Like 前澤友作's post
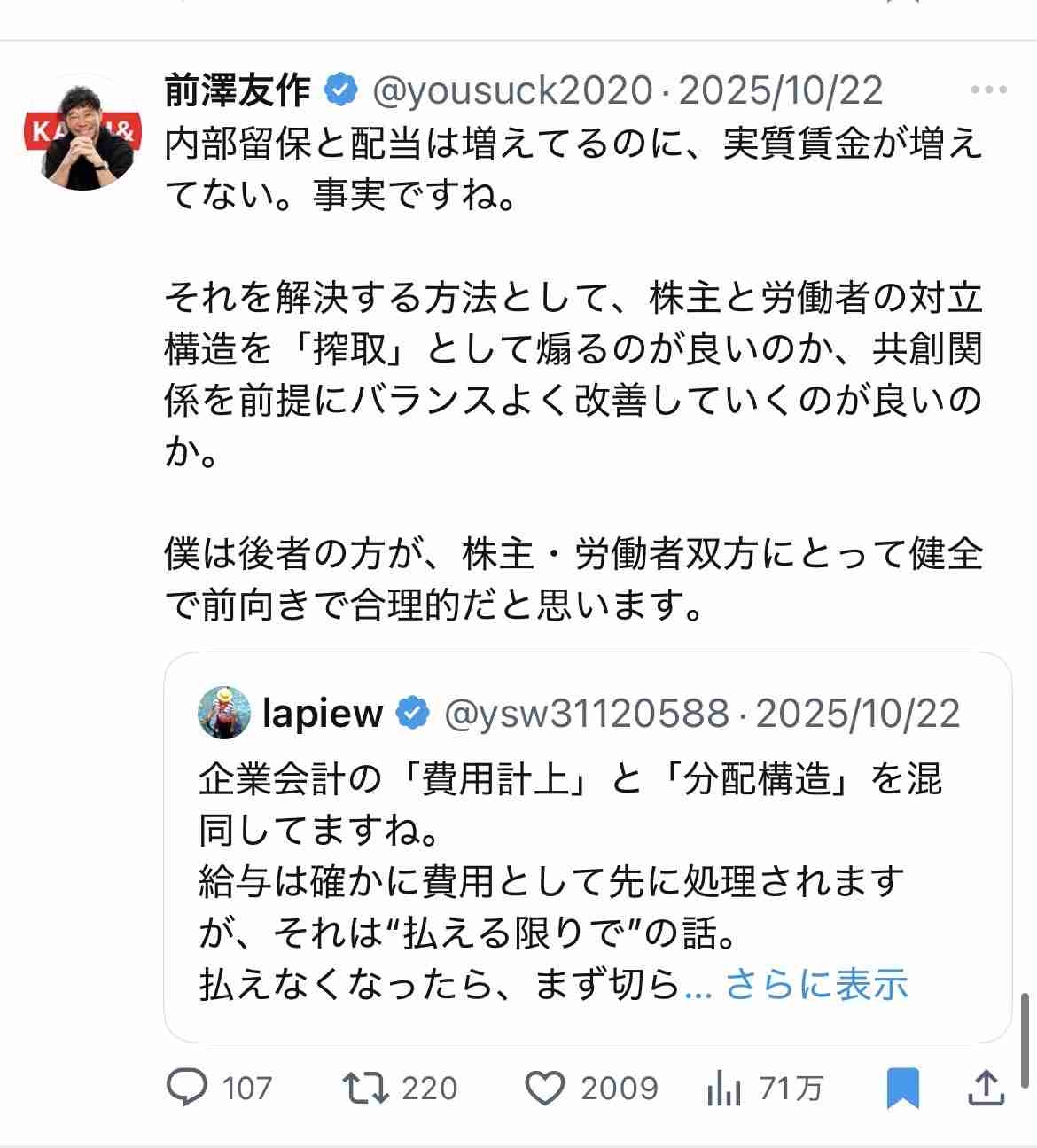The image size is (1037, 1148). point(546,1088)
